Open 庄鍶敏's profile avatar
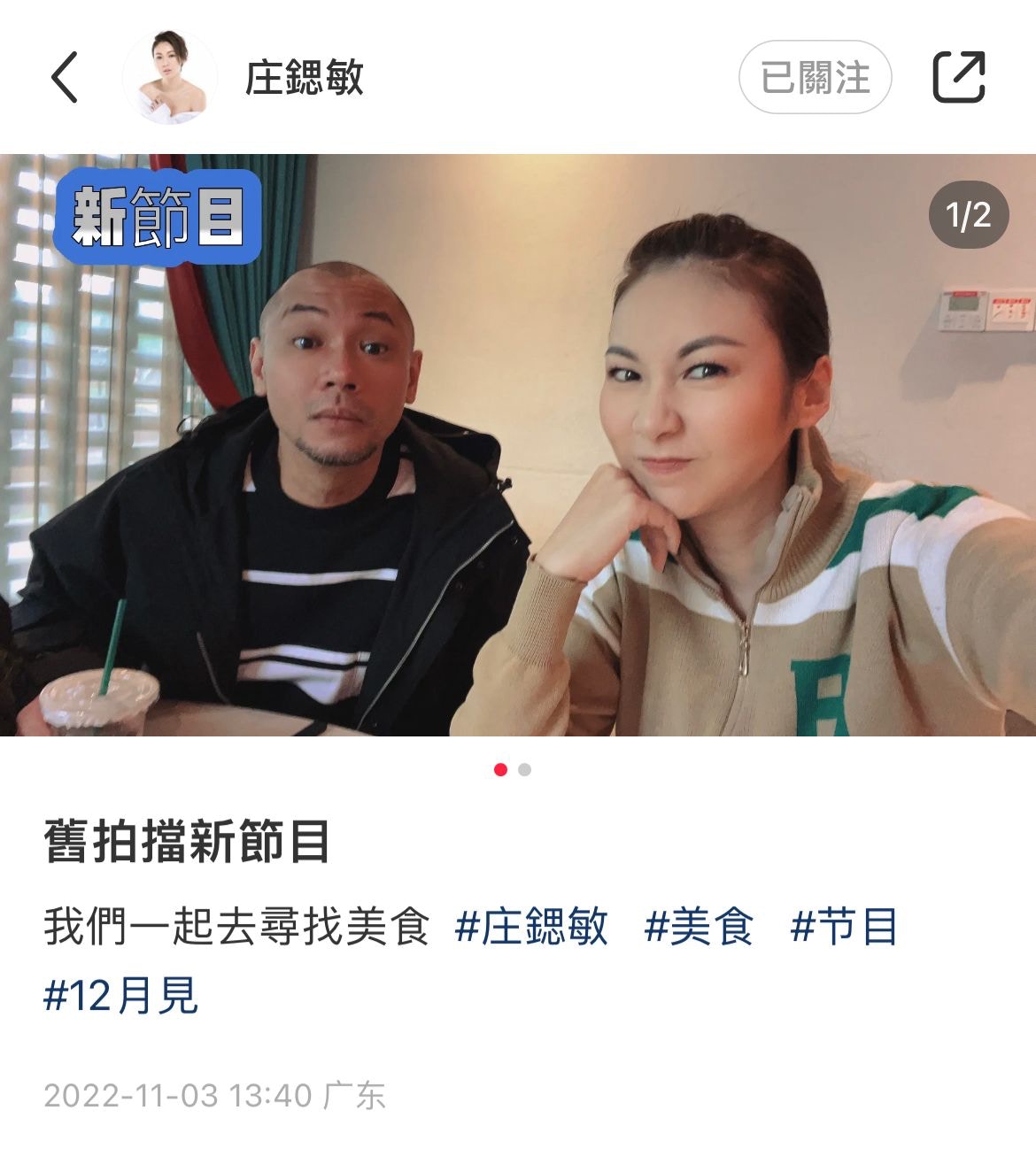This screenshot has height=1156, width=1036. (169, 77)
